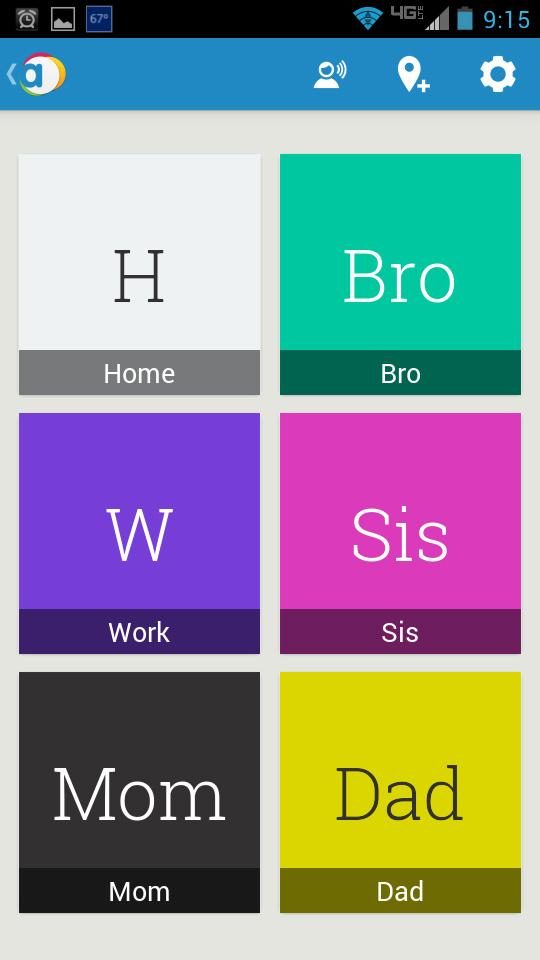Select the Dad tile
Image resolution: width=540 pixels, height=960 pixels.
(x=400, y=792)
